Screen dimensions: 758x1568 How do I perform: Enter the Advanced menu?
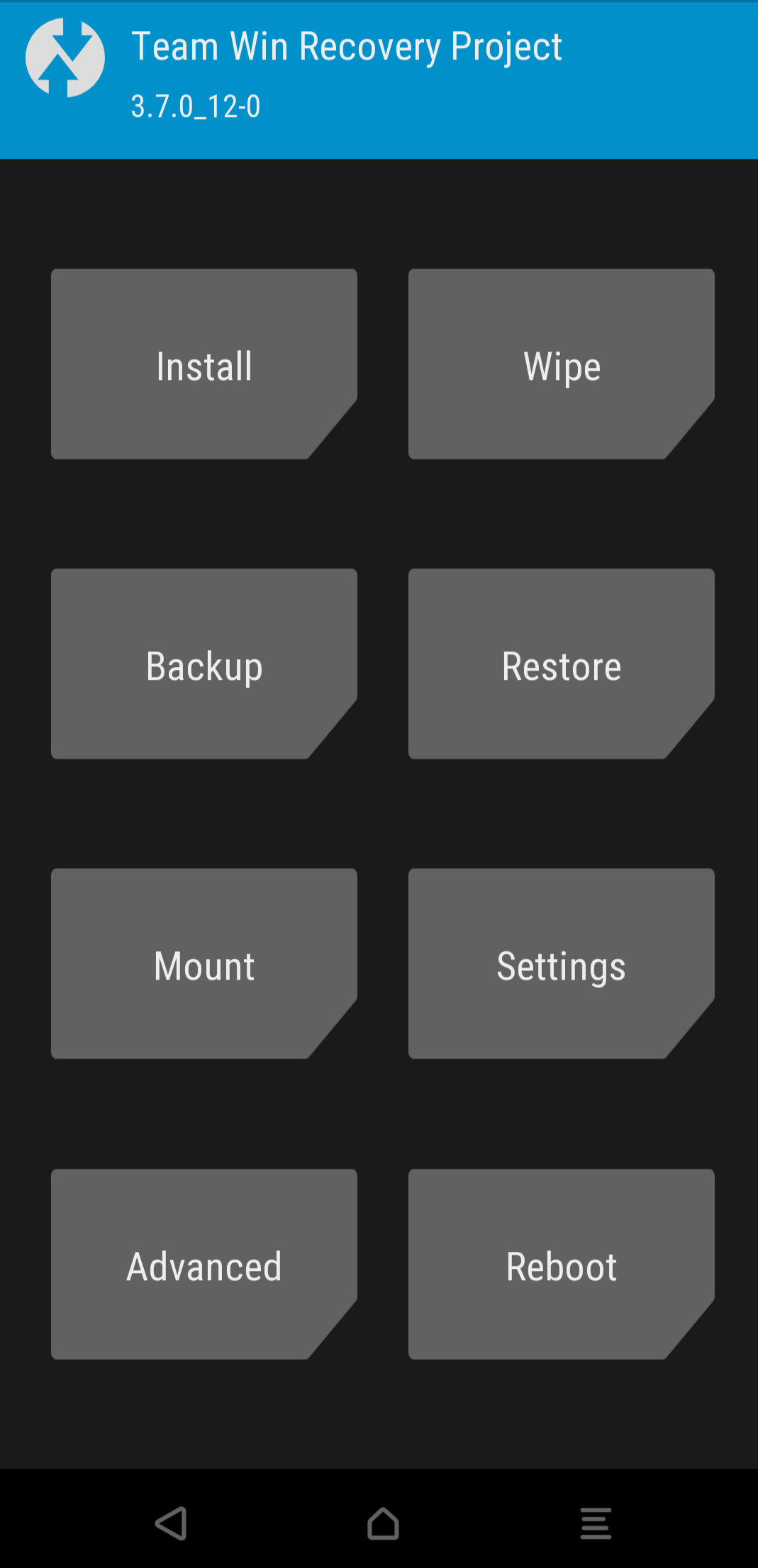tap(204, 1265)
